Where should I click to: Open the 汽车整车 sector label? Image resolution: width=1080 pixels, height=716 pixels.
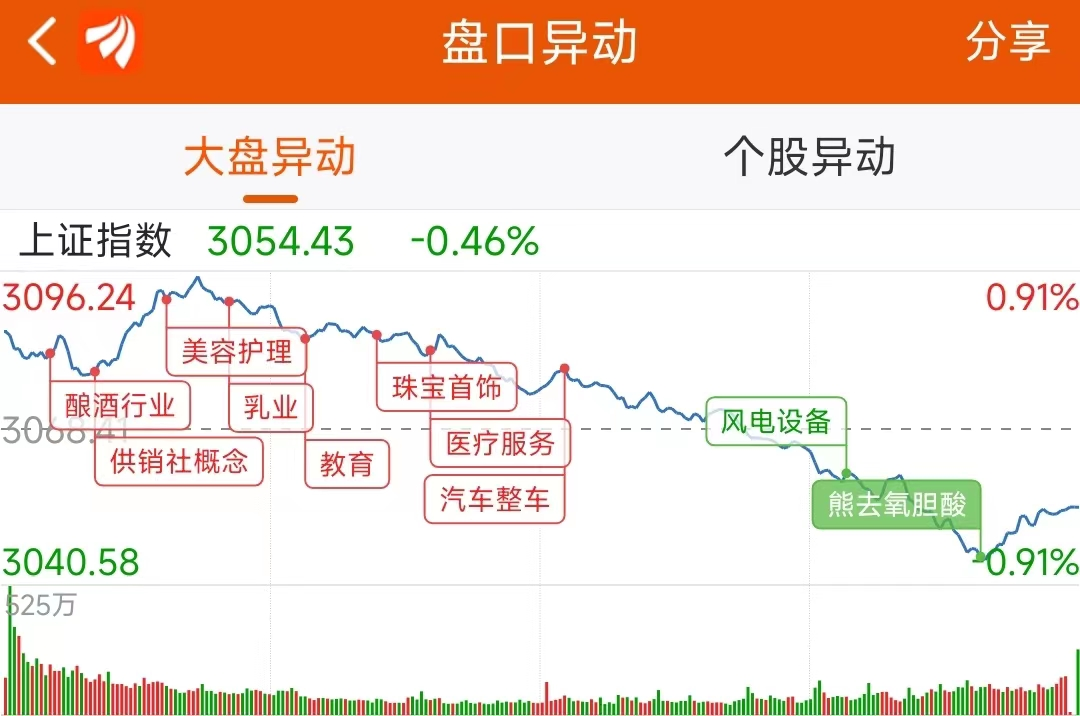point(495,499)
